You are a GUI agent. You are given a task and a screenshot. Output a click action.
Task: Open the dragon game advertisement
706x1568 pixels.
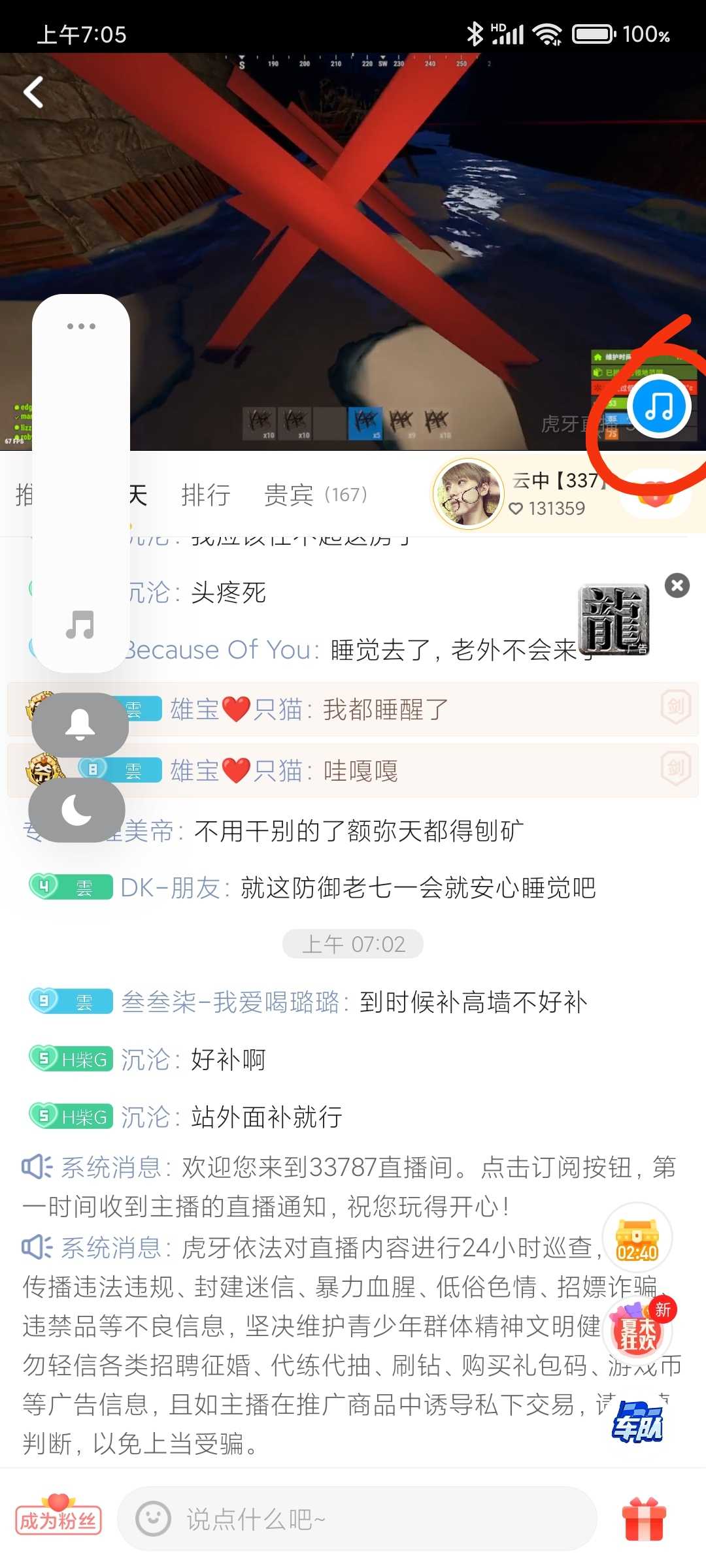point(613,619)
